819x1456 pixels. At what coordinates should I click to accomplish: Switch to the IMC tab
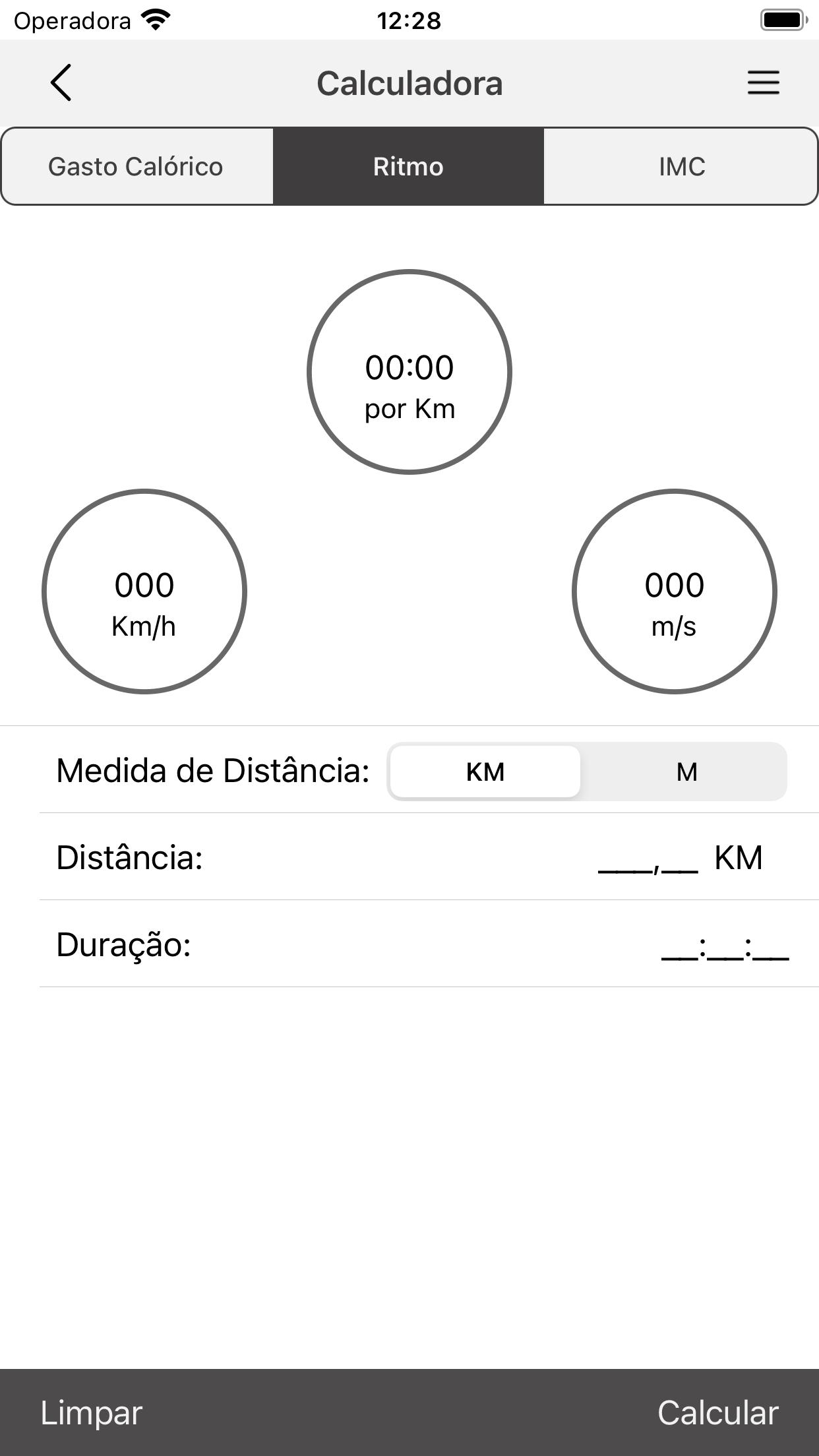(x=681, y=166)
